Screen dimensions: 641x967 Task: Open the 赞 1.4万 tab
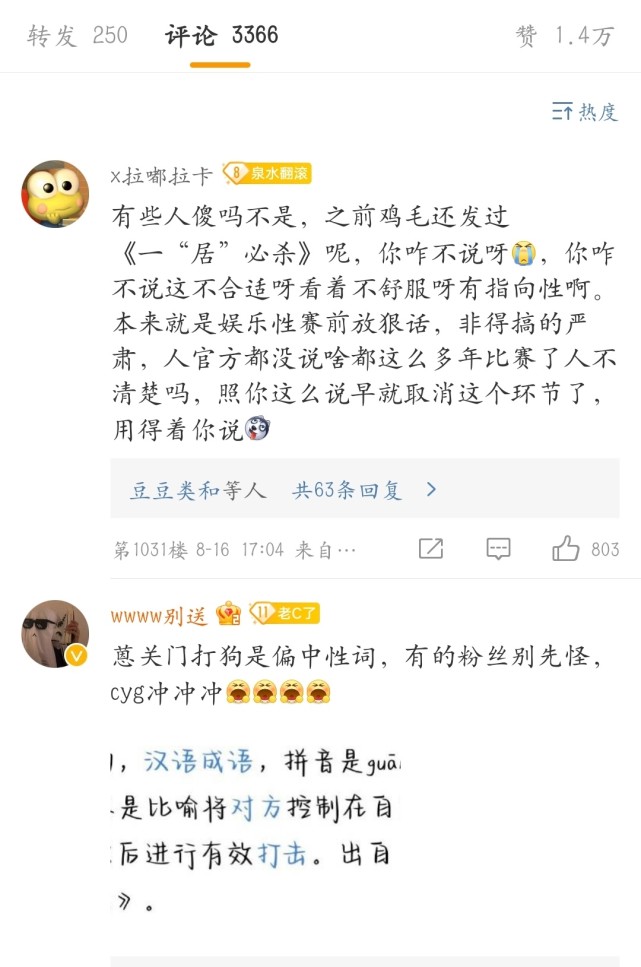pos(563,36)
